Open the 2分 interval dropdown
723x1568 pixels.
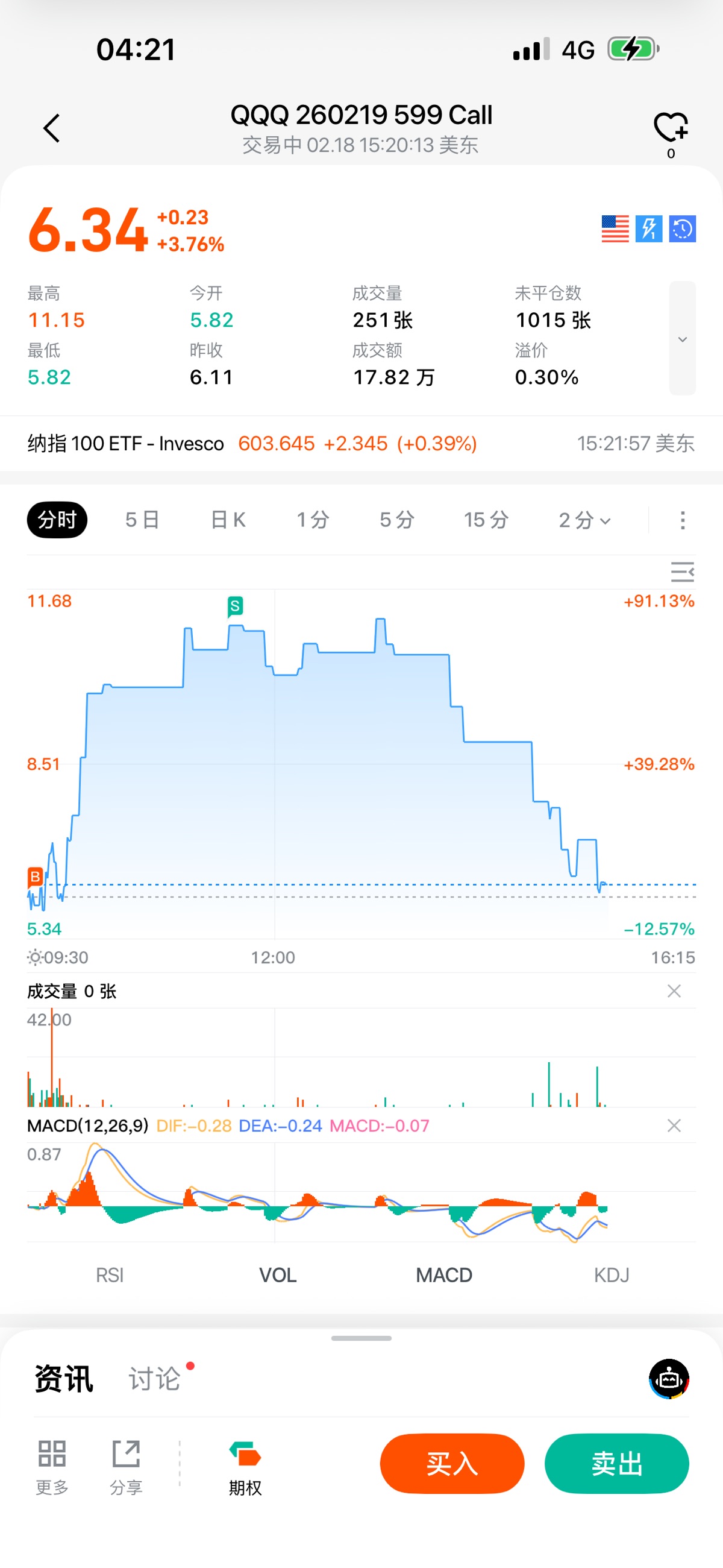(584, 520)
